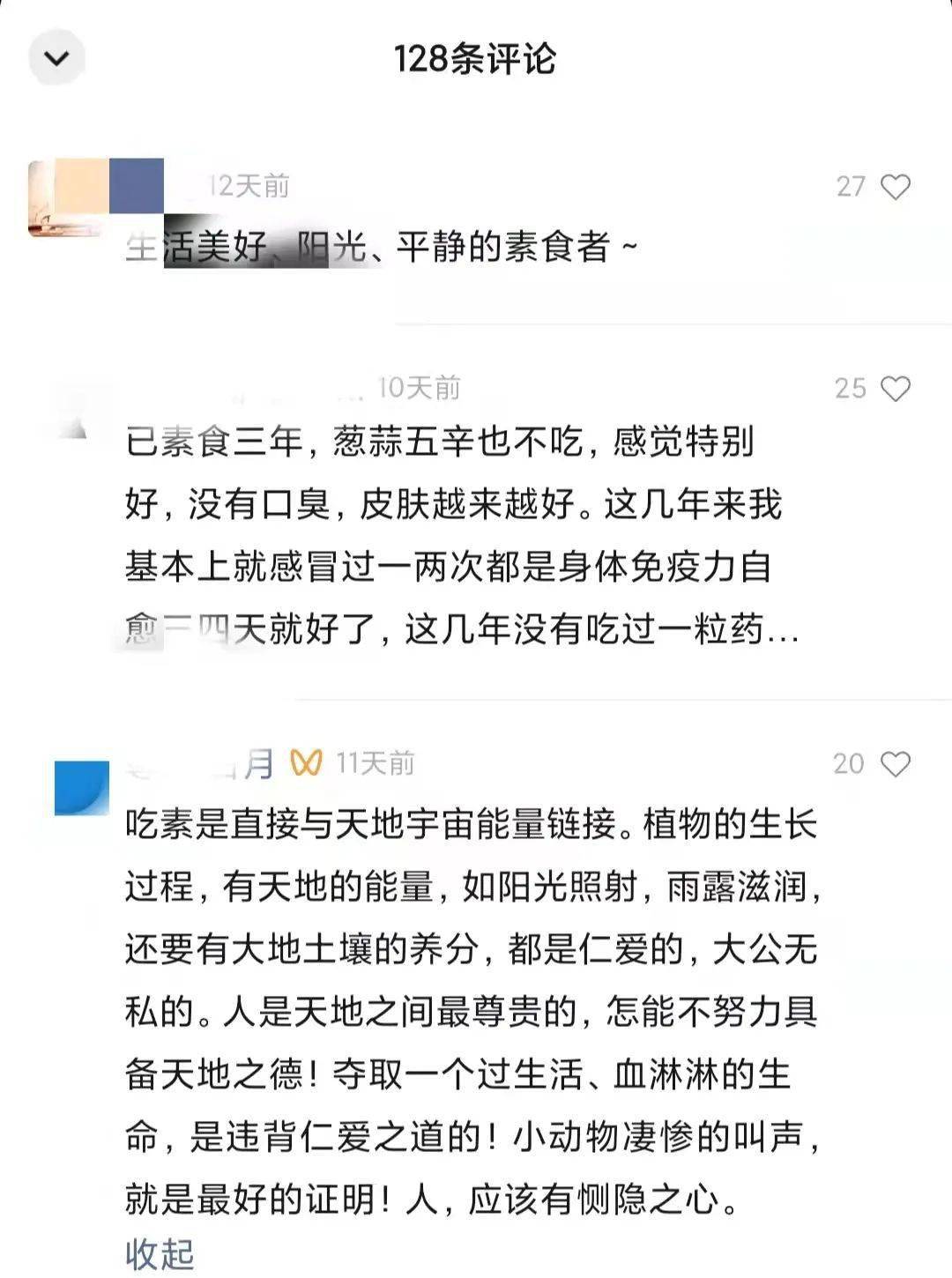The height and width of the screenshot is (1278, 952).
Task: Collapse the comments panel with down chevron
Action: coord(56,58)
